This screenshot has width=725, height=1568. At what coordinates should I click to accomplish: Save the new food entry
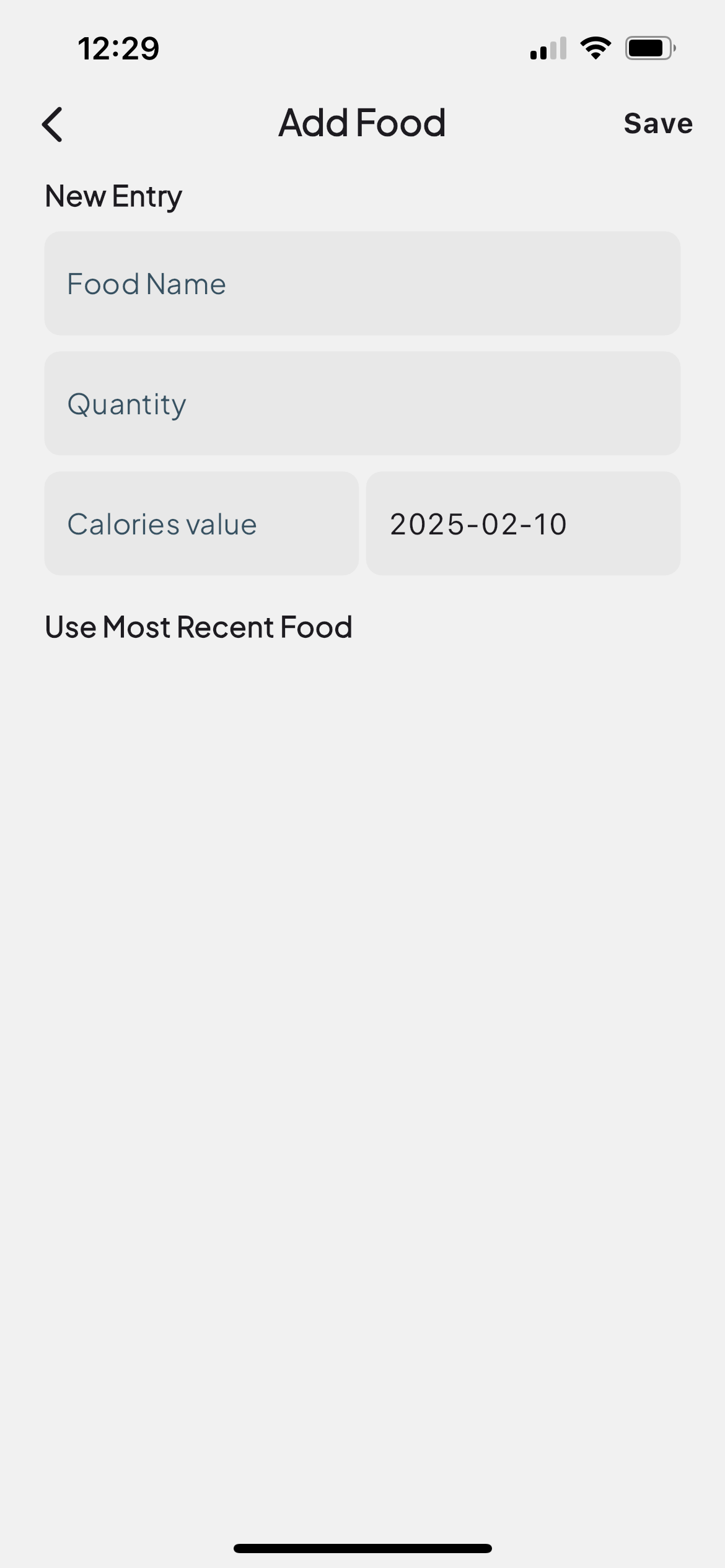coord(657,123)
